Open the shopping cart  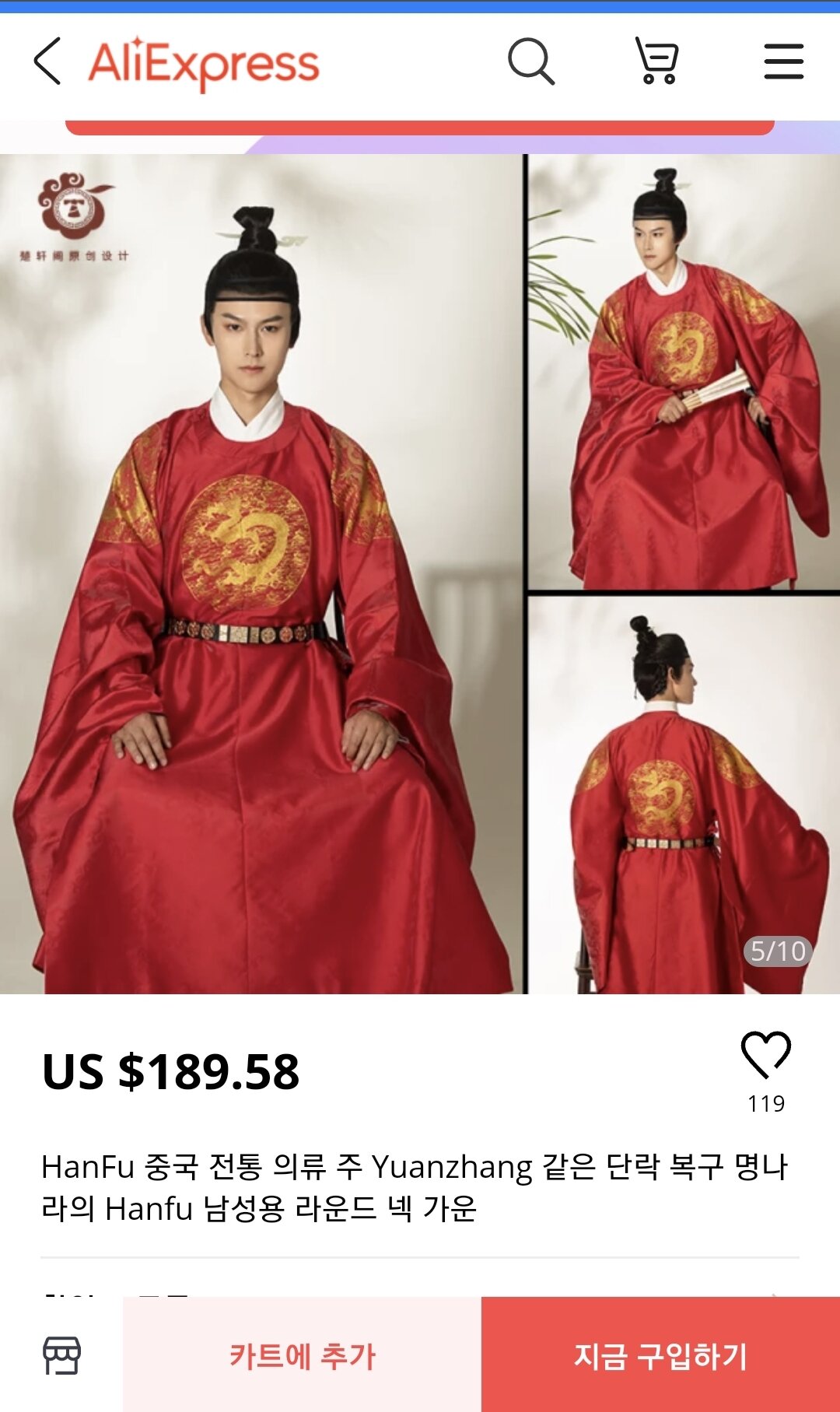[657, 61]
